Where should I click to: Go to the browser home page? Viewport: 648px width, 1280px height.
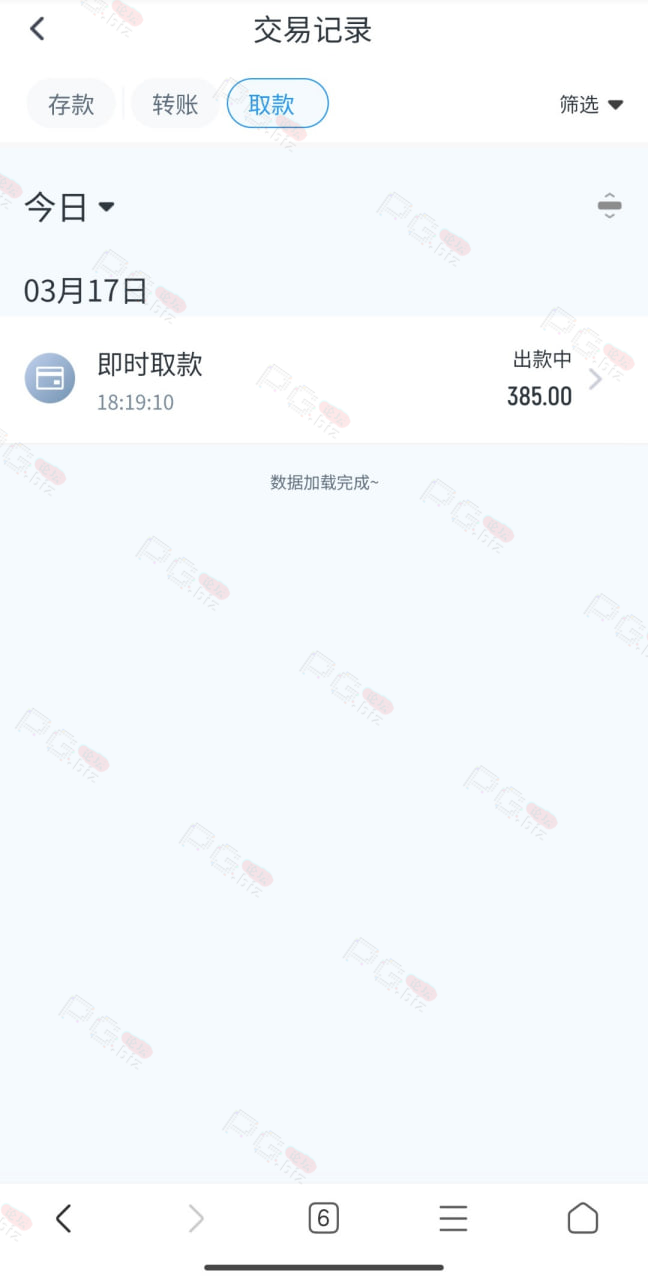[582, 1218]
